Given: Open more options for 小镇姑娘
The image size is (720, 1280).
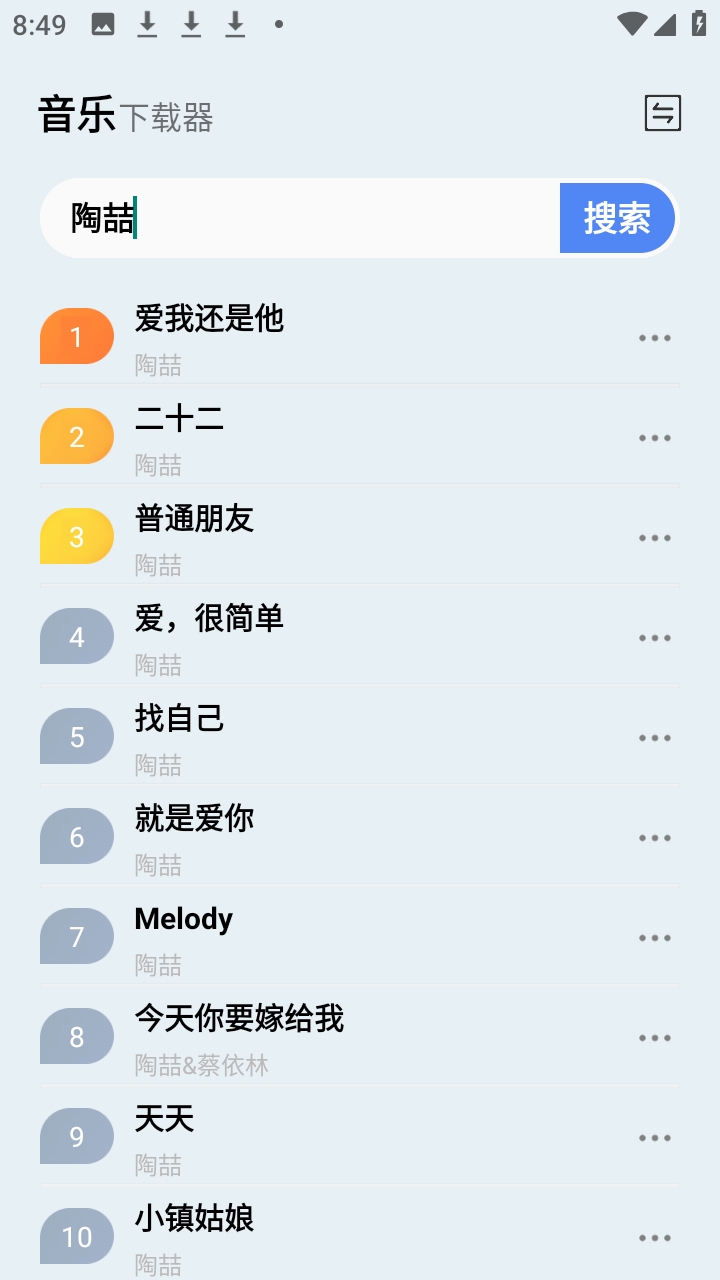Looking at the screenshot, I should pos(655,1236).
